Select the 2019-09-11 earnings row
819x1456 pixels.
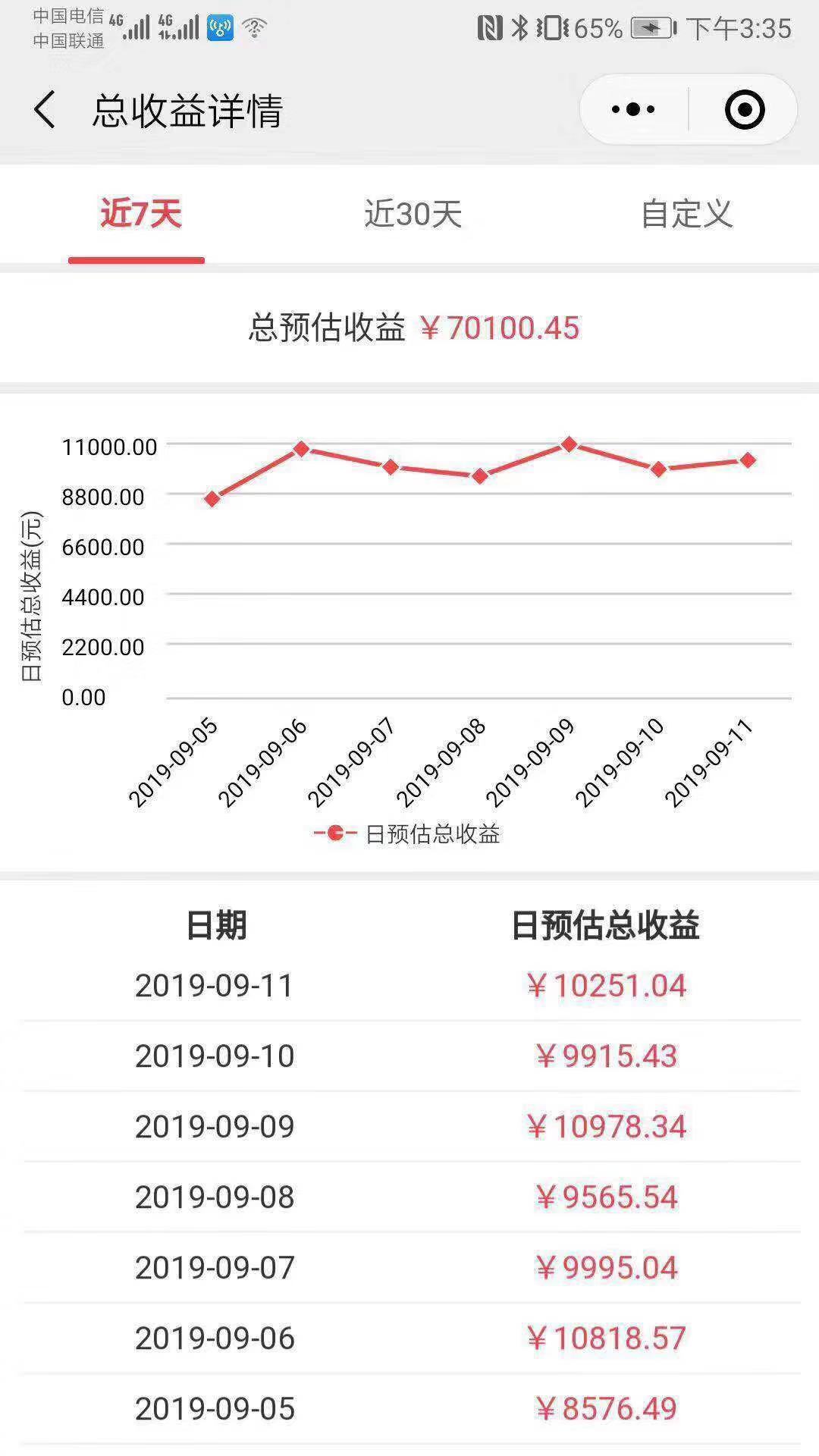[x=409, y=984]
